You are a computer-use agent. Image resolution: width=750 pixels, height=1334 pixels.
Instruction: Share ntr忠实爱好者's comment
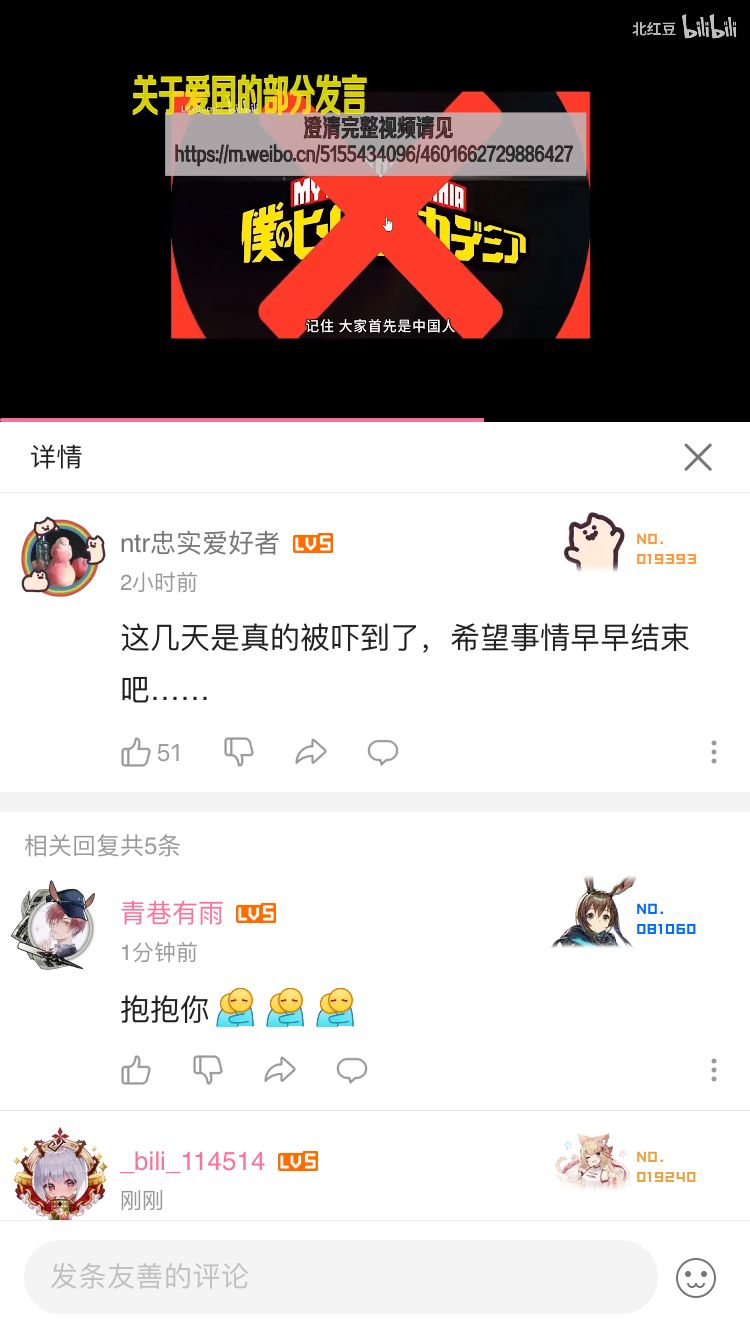[311, 752]
